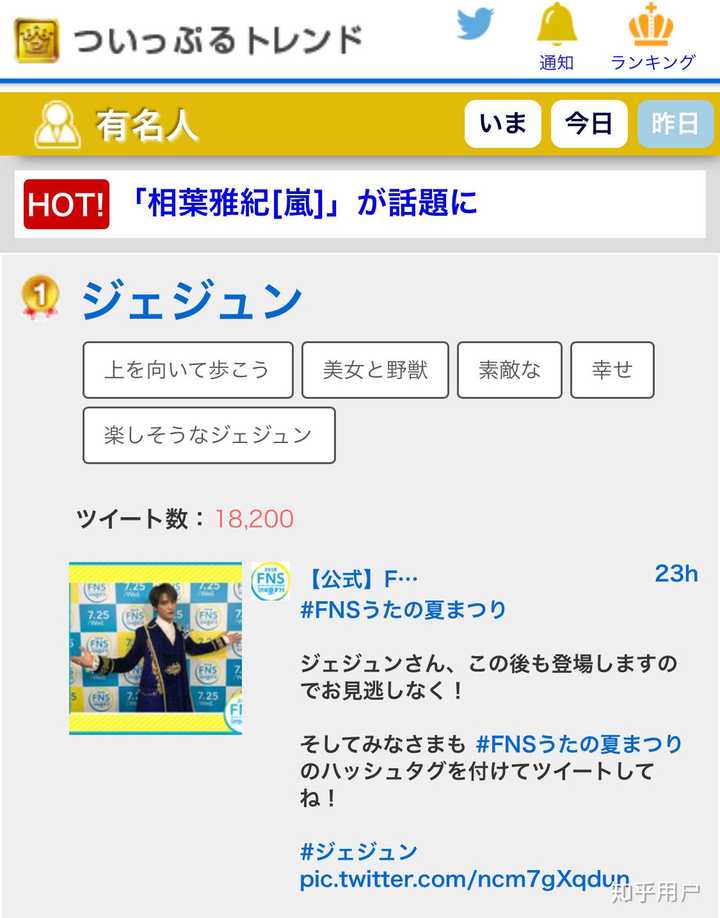Image resolution: width=720 pixels, height=918 pixels.
Task: Select the 上を向いて歩こう chip
Action: (188, 370)
